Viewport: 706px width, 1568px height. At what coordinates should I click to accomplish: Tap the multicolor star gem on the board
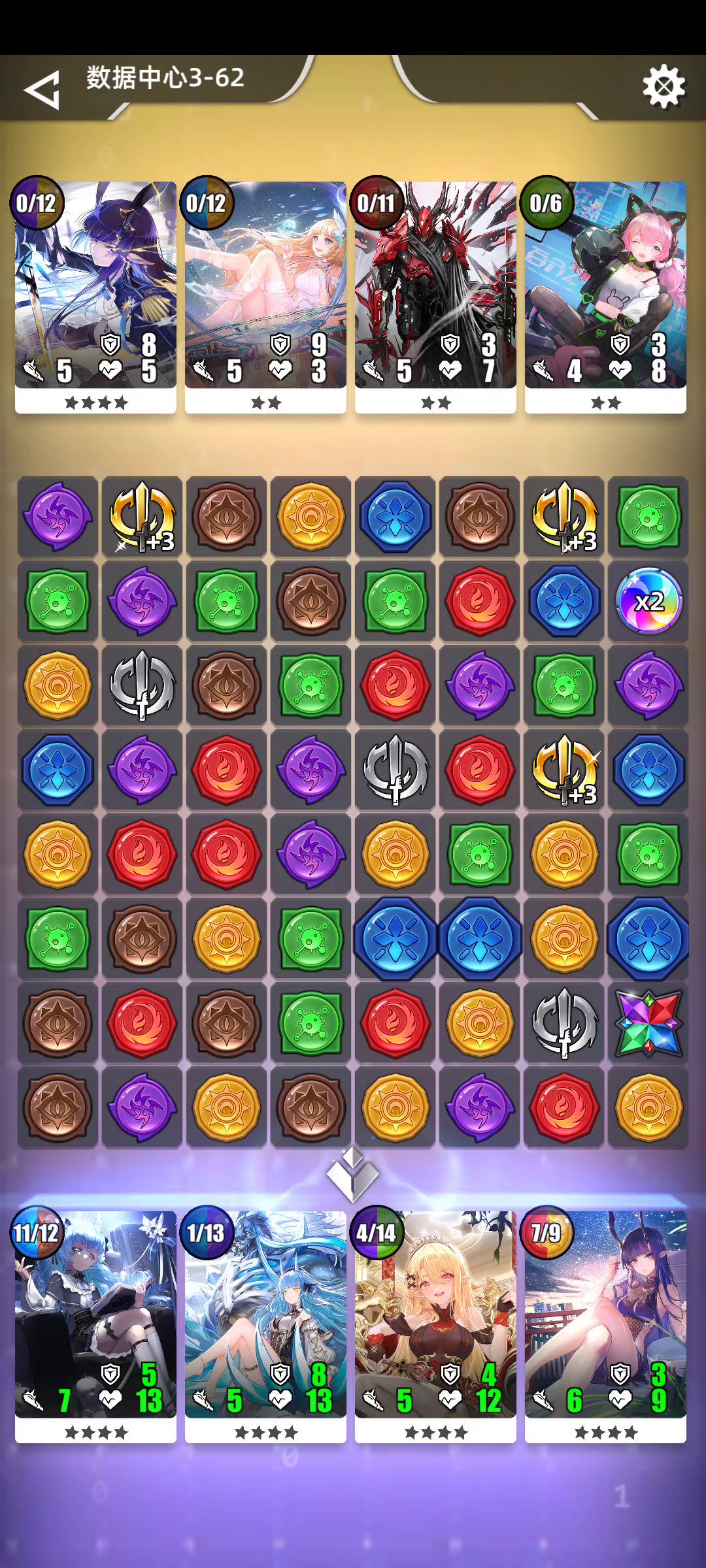[648, 1023]
